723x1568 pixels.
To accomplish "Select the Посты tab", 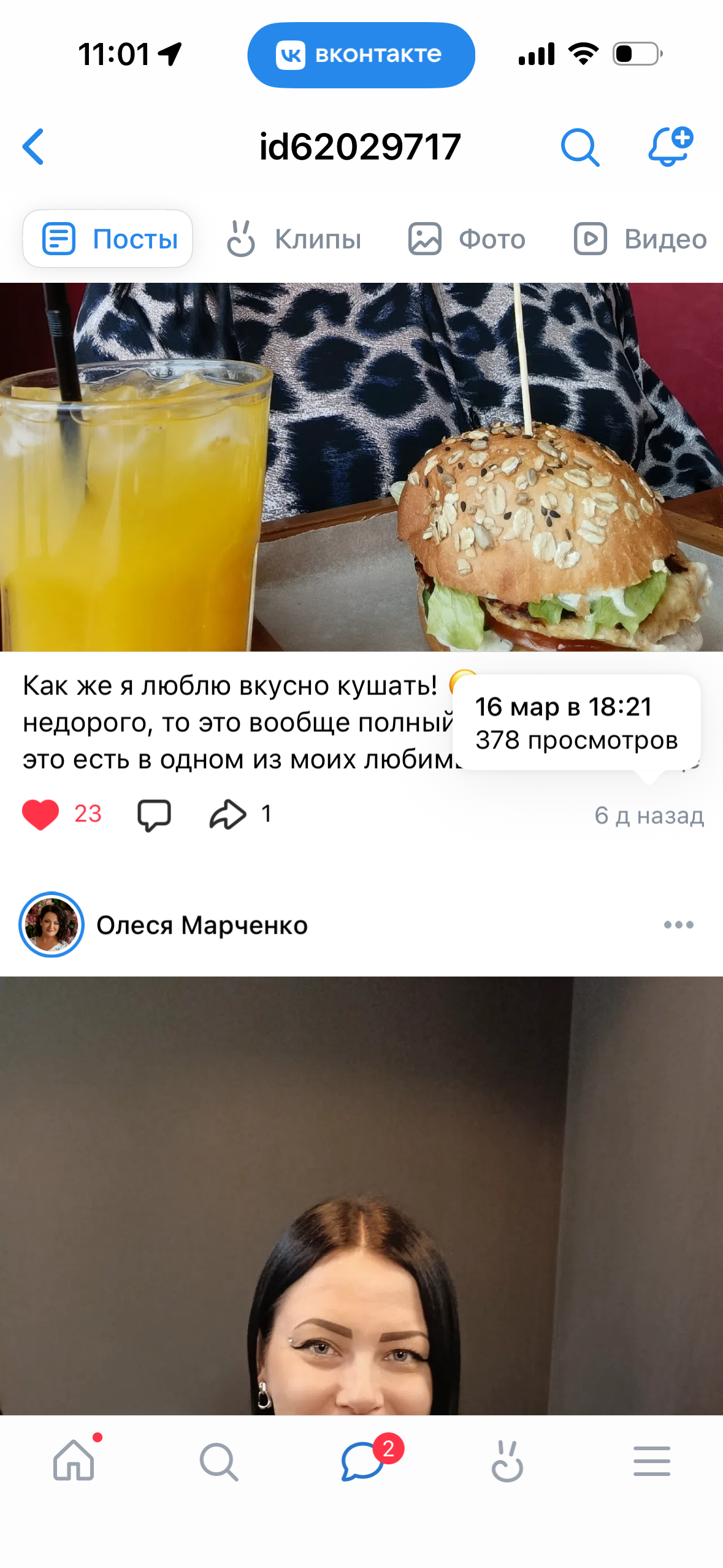I will [108, 239].
